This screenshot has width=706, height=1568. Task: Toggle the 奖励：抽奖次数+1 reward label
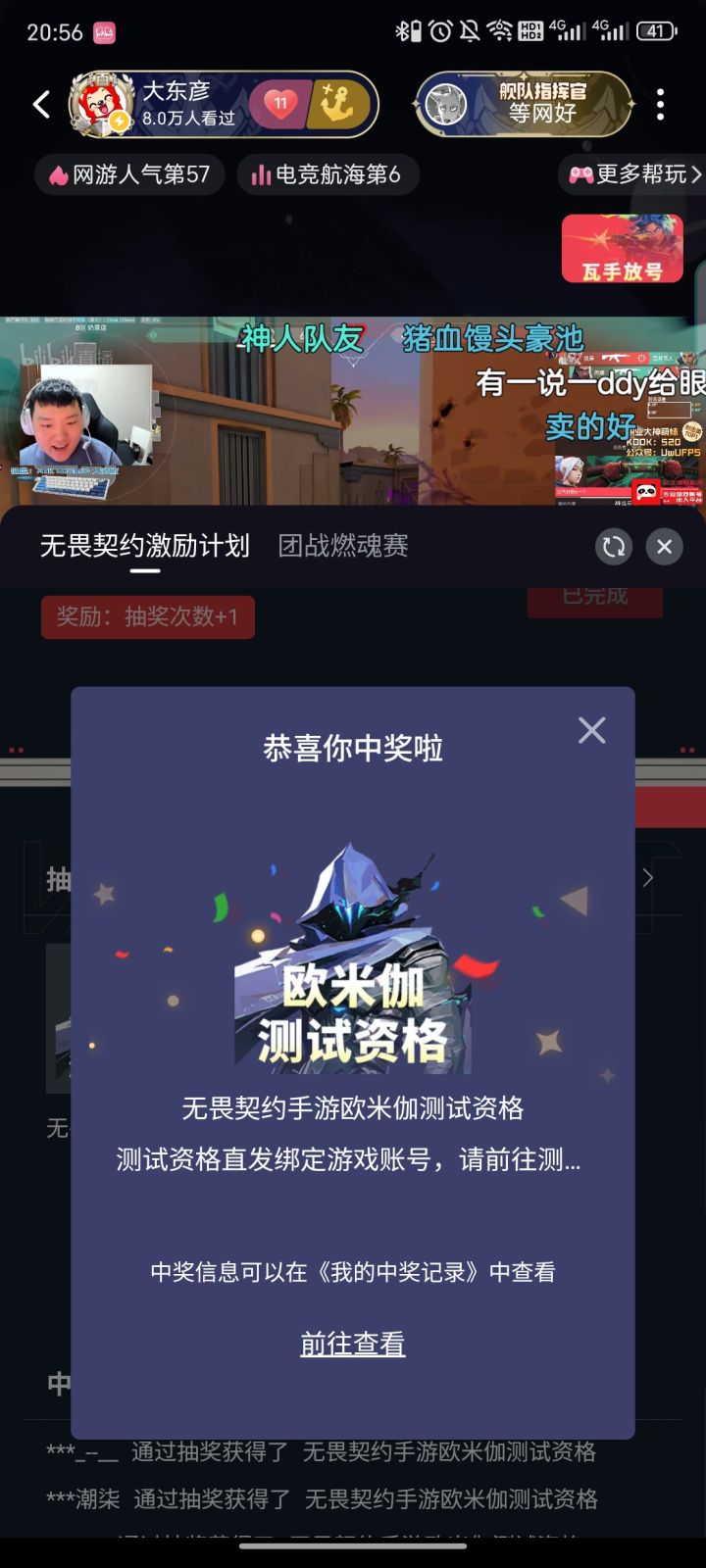[x=147, y=616]
